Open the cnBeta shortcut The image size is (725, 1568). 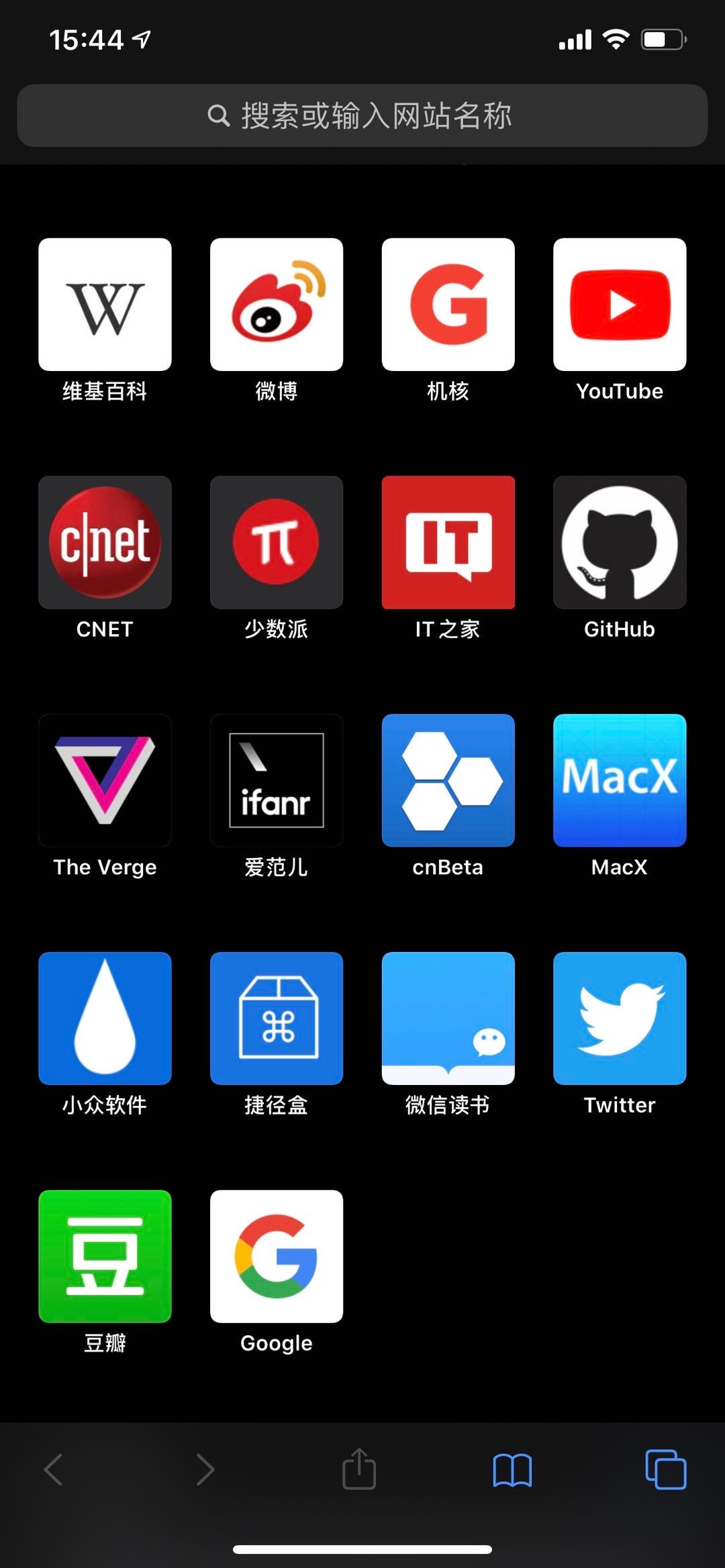tap(448, 780)
